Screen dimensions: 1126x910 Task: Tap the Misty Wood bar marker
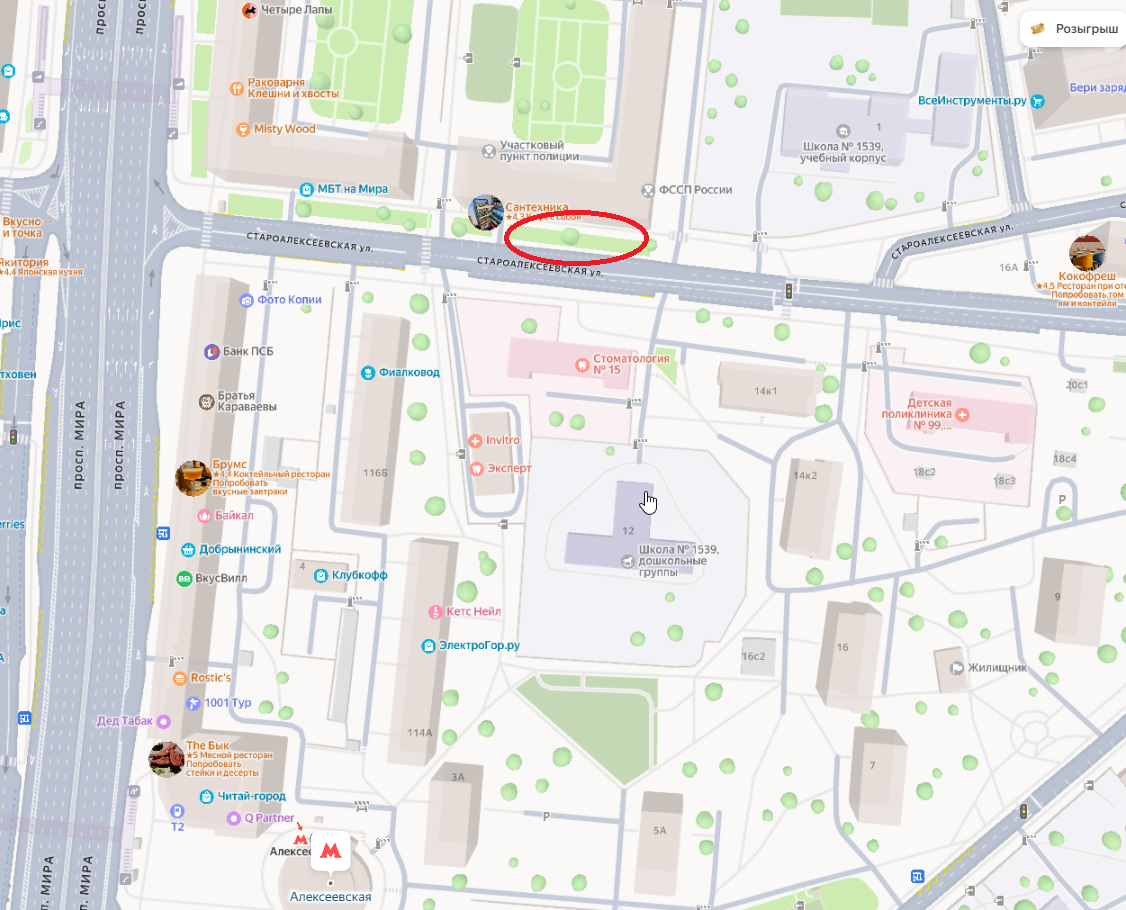click(x=243, y=129)
